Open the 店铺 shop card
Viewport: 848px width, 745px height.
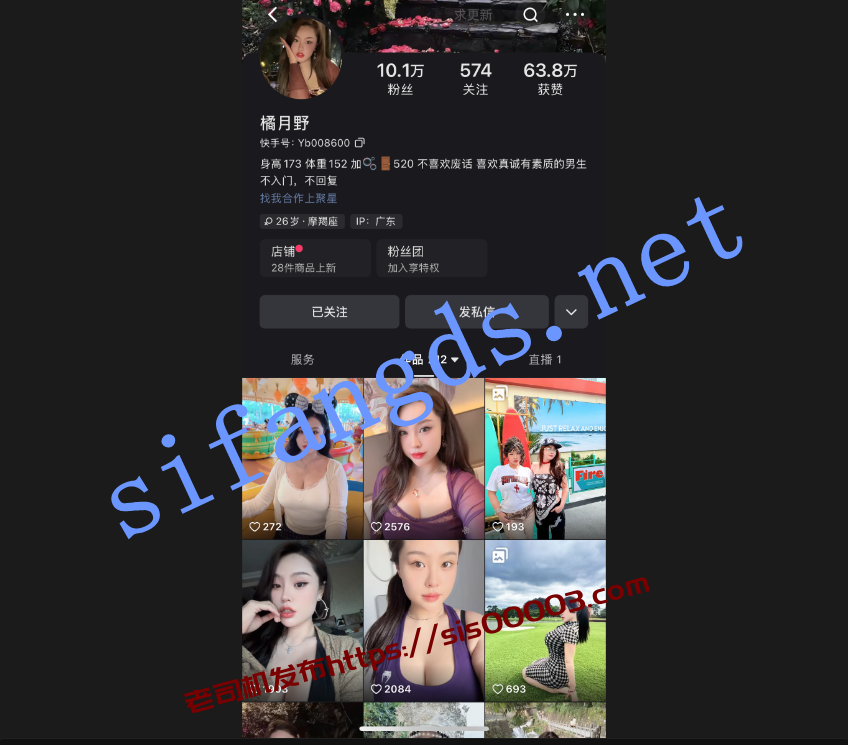315,258
